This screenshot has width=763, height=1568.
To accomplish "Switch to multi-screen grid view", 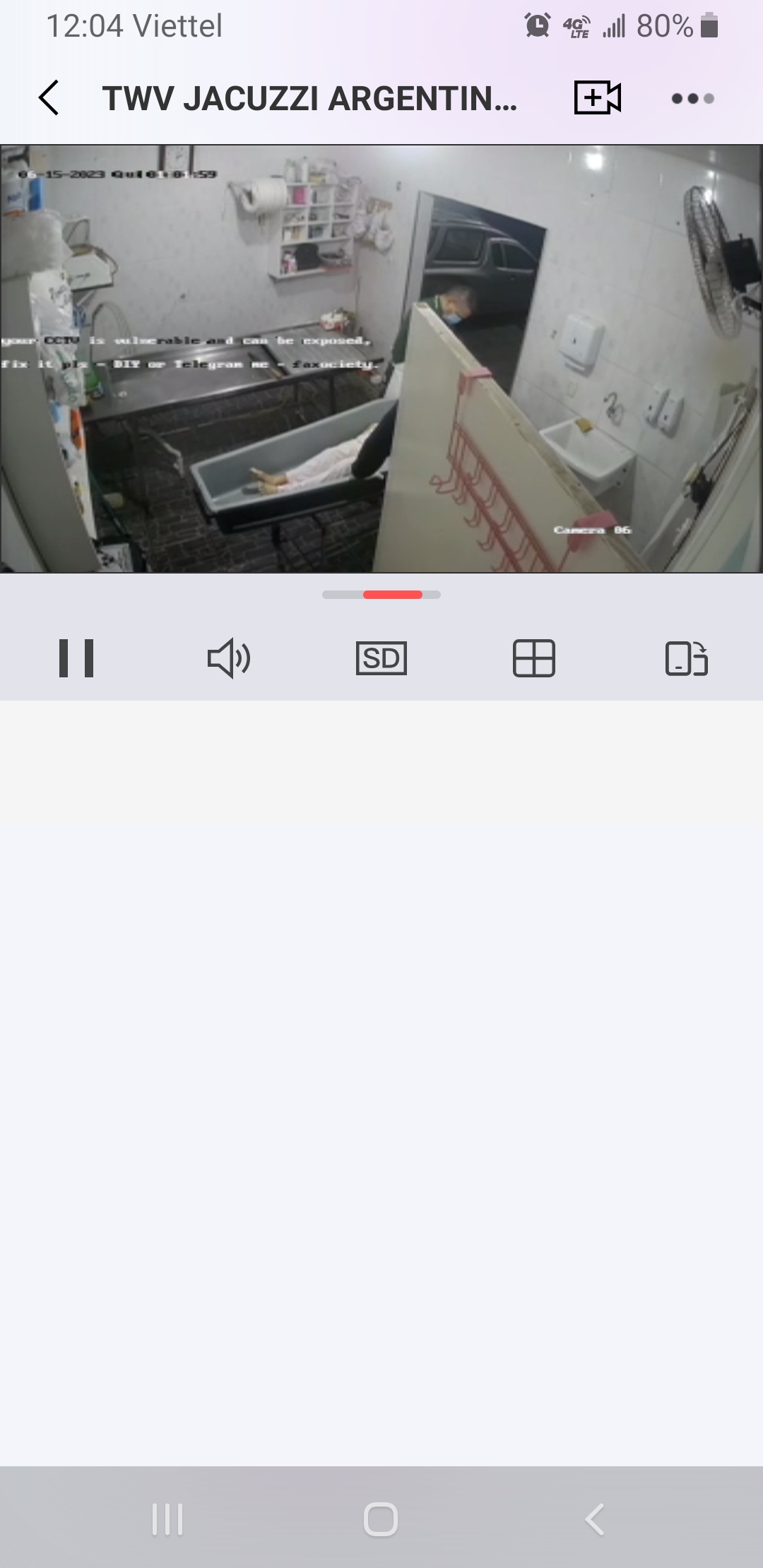I will click(533, 658).
